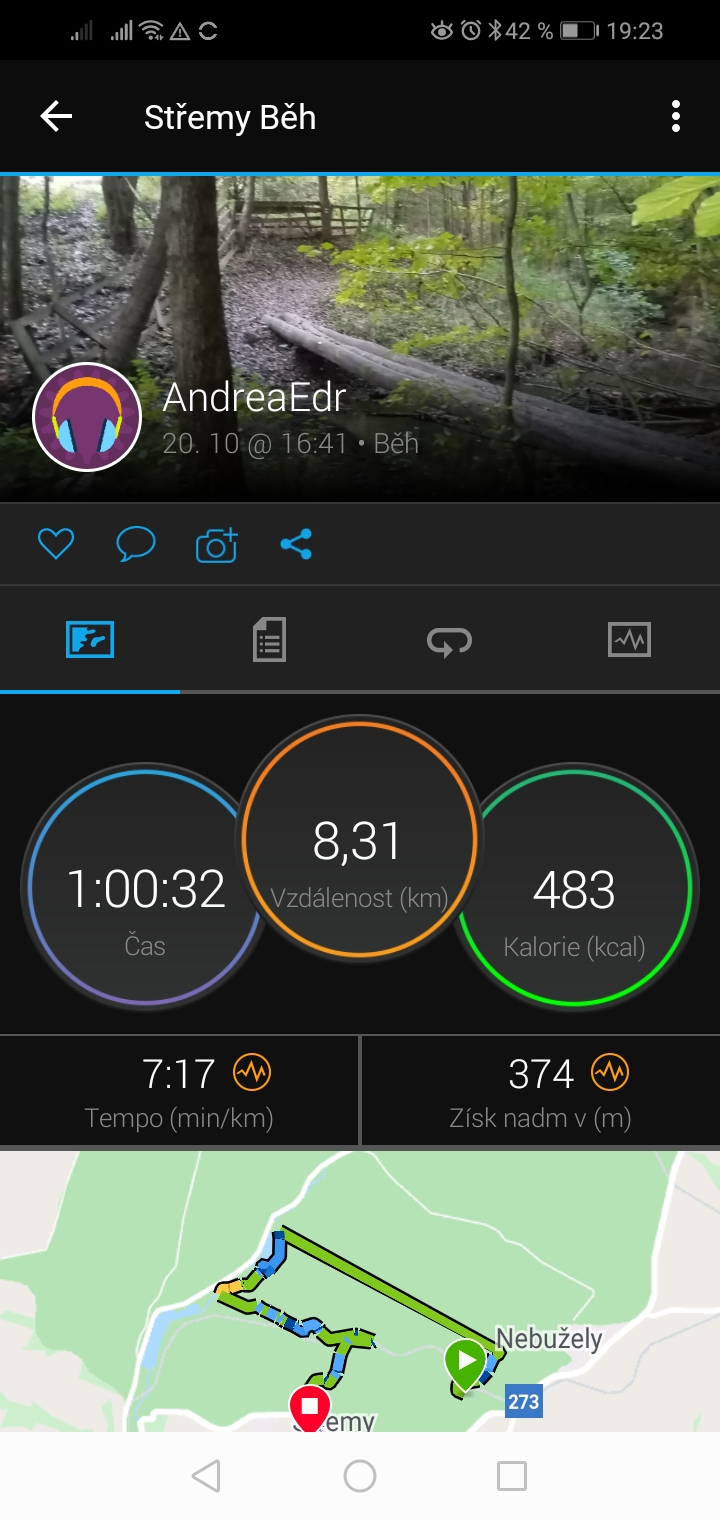Like this activity with the heart icon
720x1520 pixels.
[x=56, y=544]
